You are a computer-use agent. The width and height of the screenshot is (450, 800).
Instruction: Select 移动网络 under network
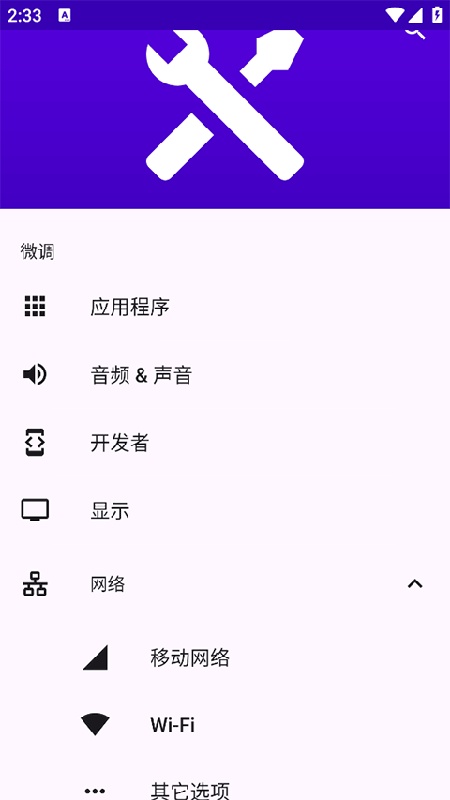[x=225, y=657]
